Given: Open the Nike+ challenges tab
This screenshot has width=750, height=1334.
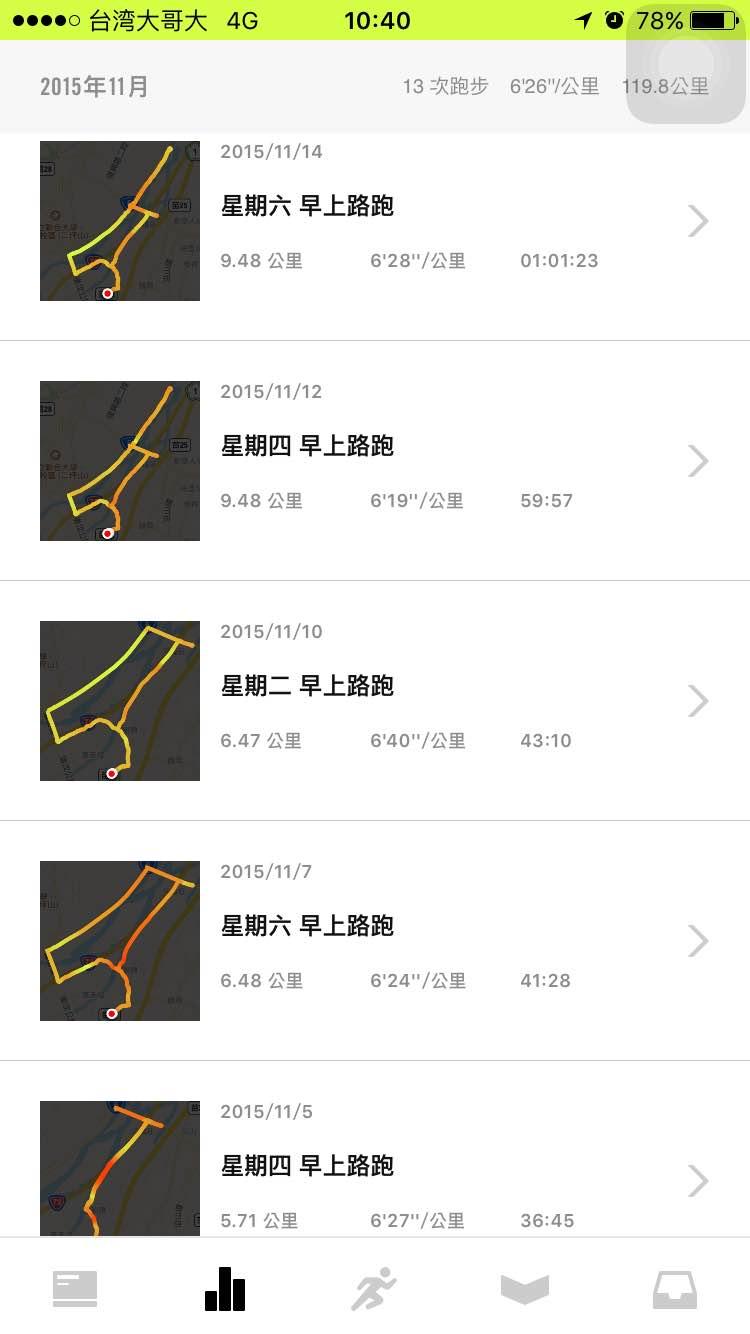Looking at the screenshot, I should click(x=525, y=1288).
